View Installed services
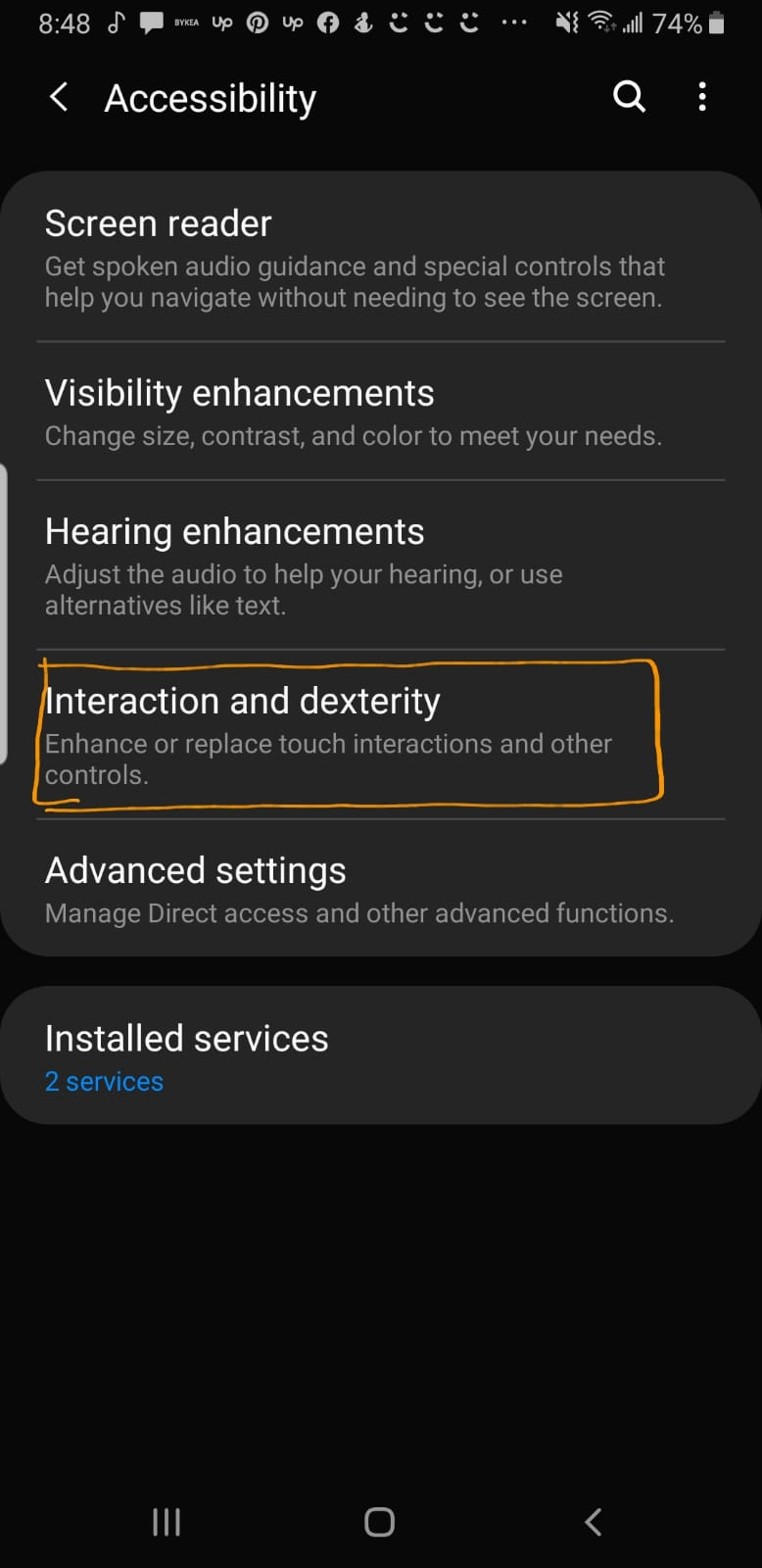Viewport: 762px width, 1568px height. click(381, 1056)
